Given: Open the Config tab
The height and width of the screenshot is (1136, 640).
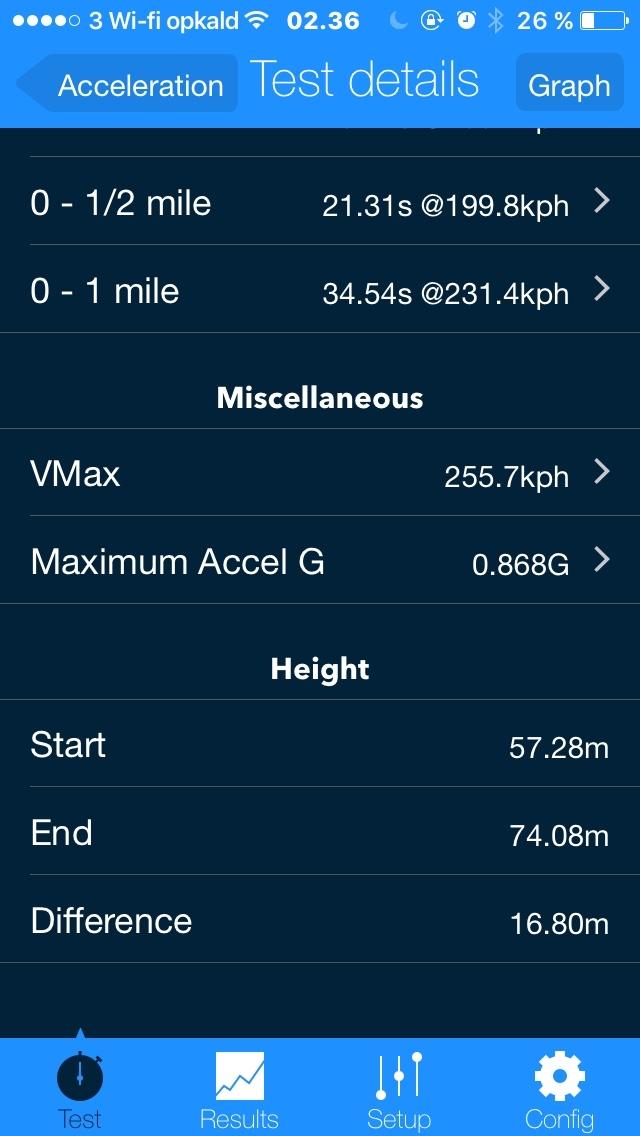Looking at the screenshot, I should coord(559,1088).
